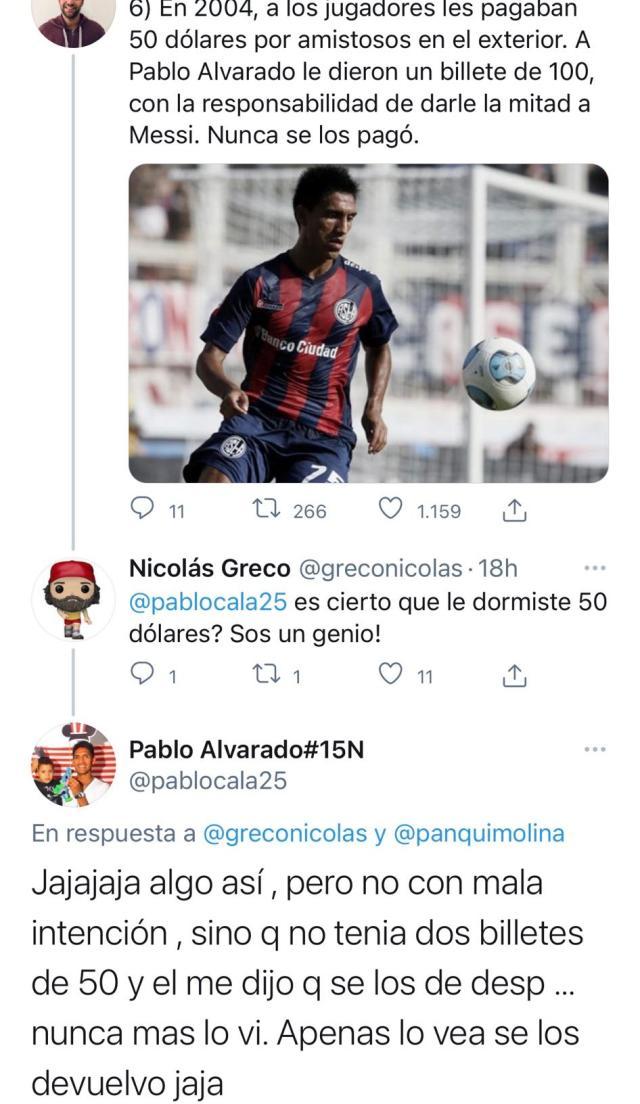This screenshot has height=1104, width=640.
Task: Open overflow menu on Nicolás Greco's tweet
Action: [594, 568]
